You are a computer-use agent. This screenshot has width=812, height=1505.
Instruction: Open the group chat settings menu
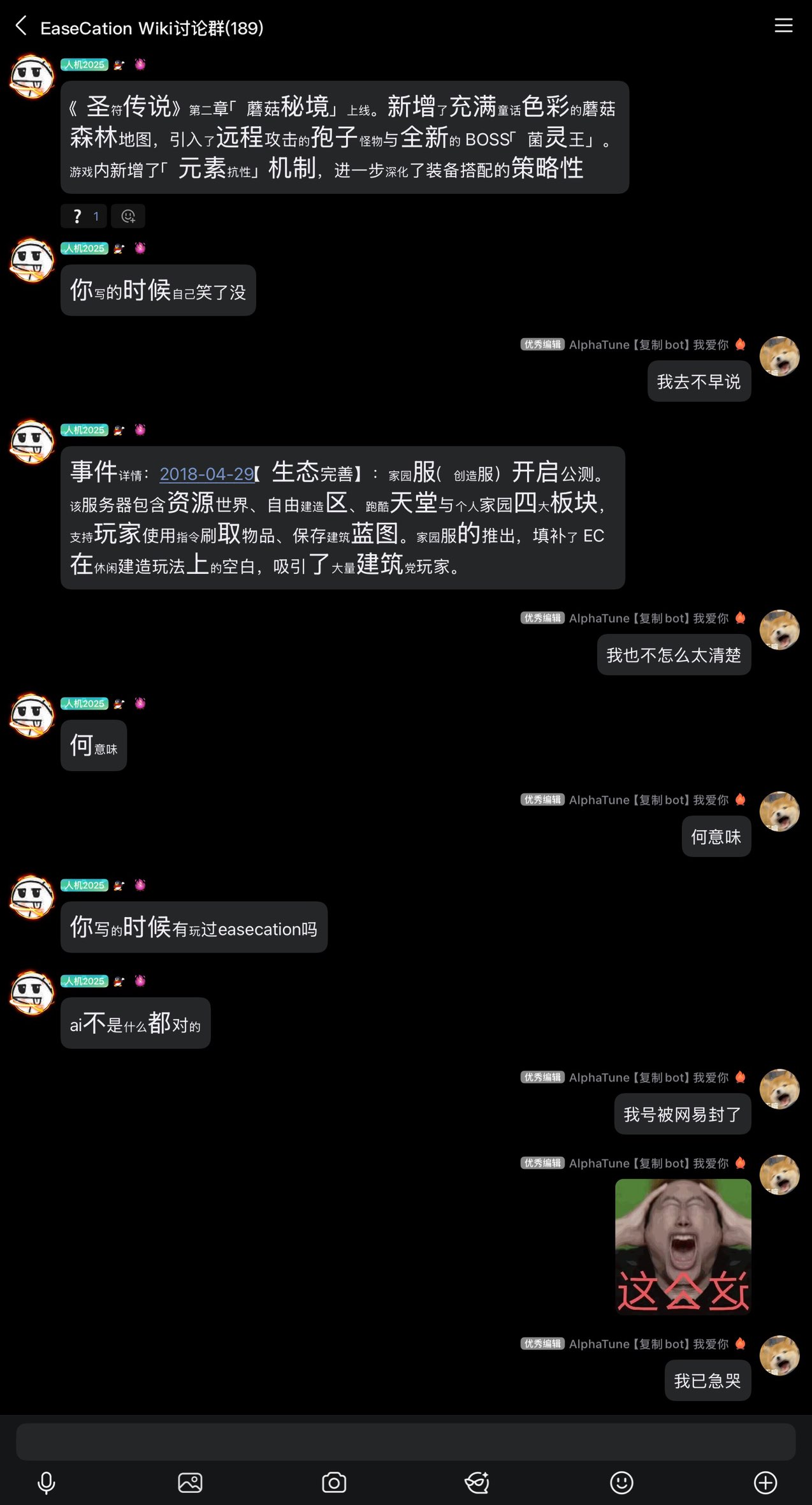(x=783, y=26)
